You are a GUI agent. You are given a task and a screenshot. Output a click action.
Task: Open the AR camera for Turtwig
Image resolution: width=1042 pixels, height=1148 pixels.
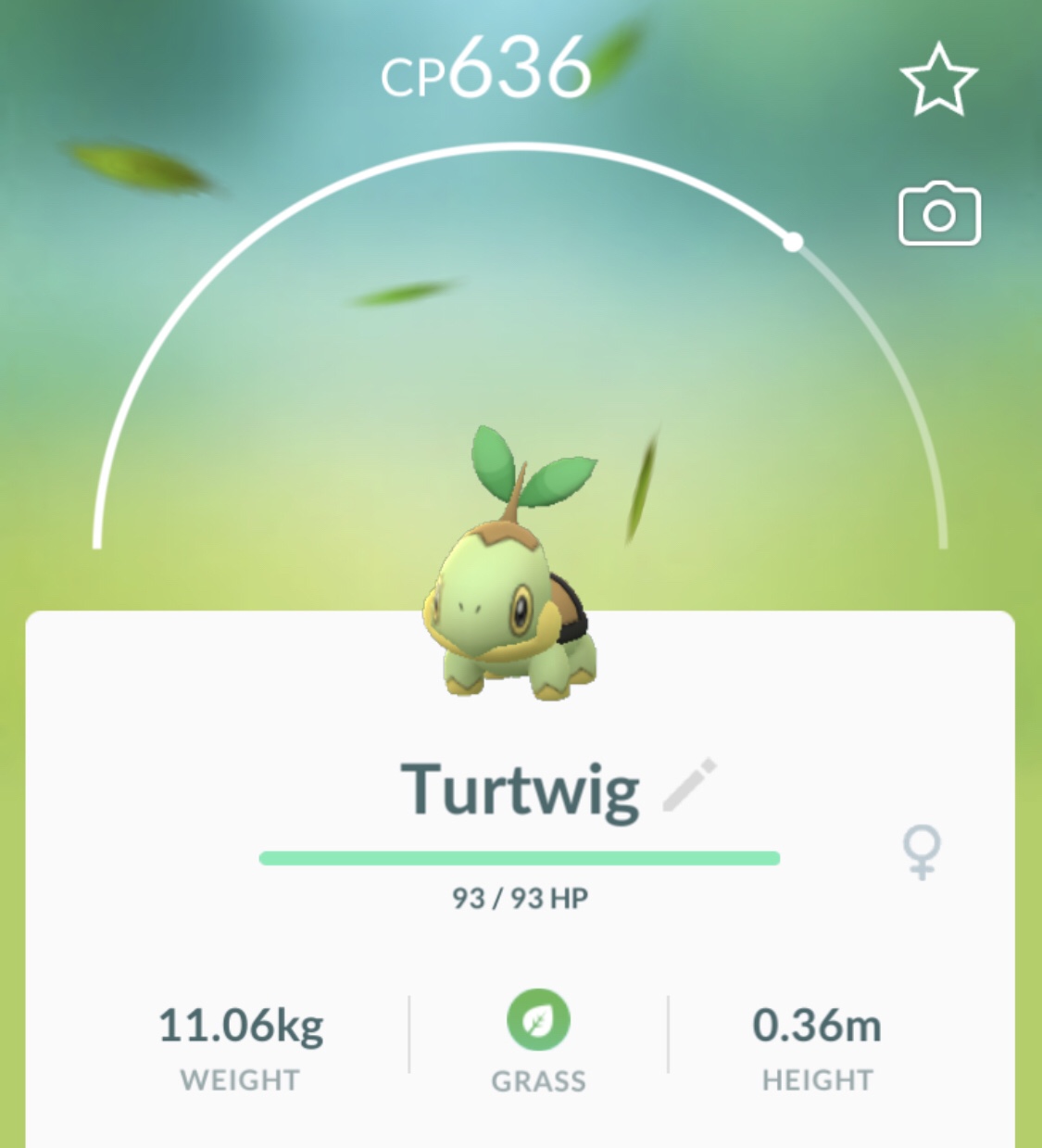938,214
